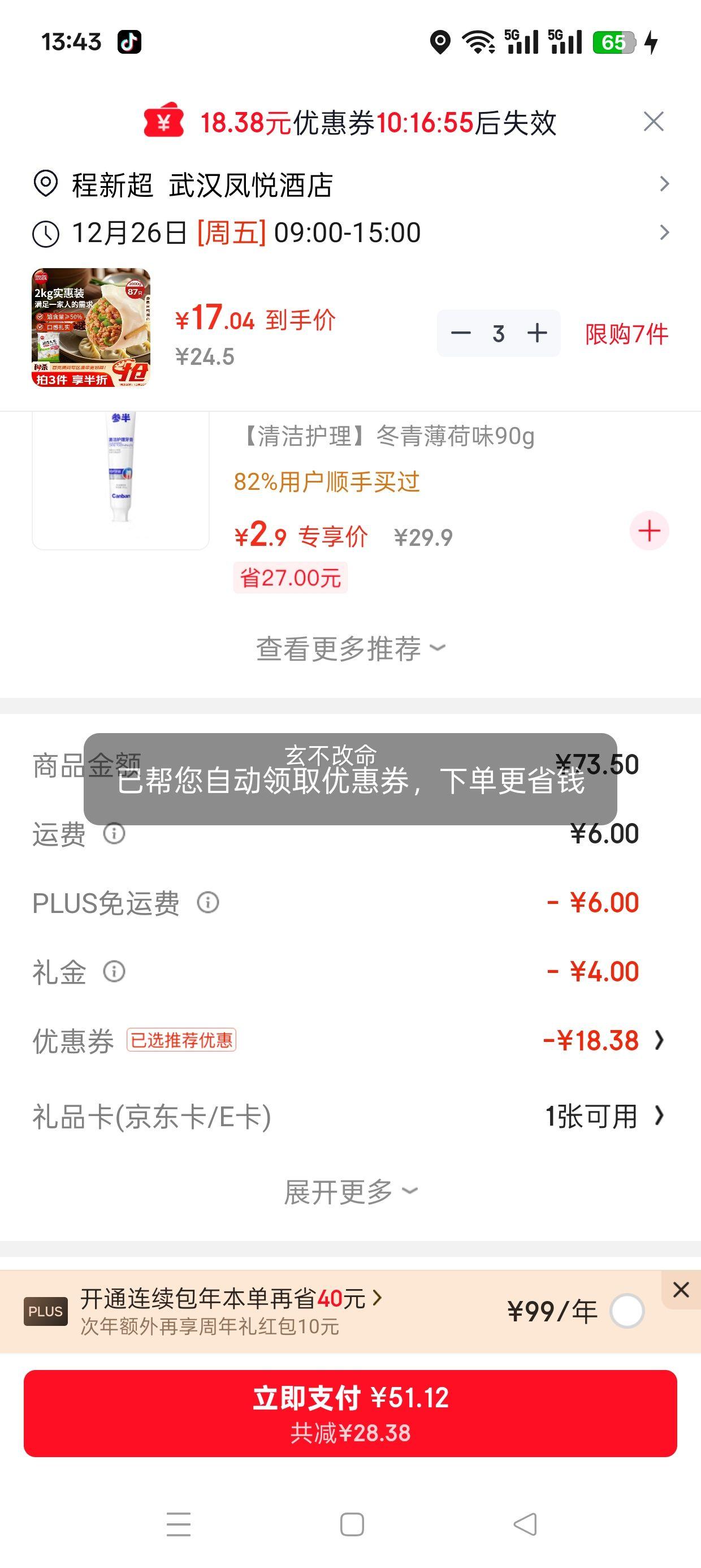
Task: Tap red coupon ticket icon in expiry banner
Action: [x=166, y=121]
